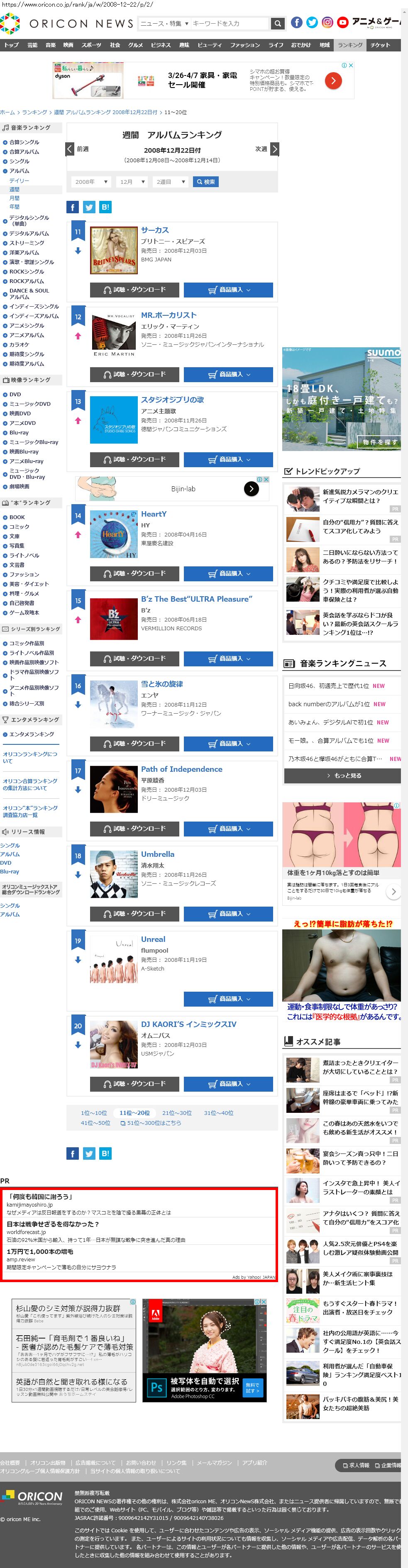Go to the previous week (前週) arrow
408x1568 pixels.
70,149
